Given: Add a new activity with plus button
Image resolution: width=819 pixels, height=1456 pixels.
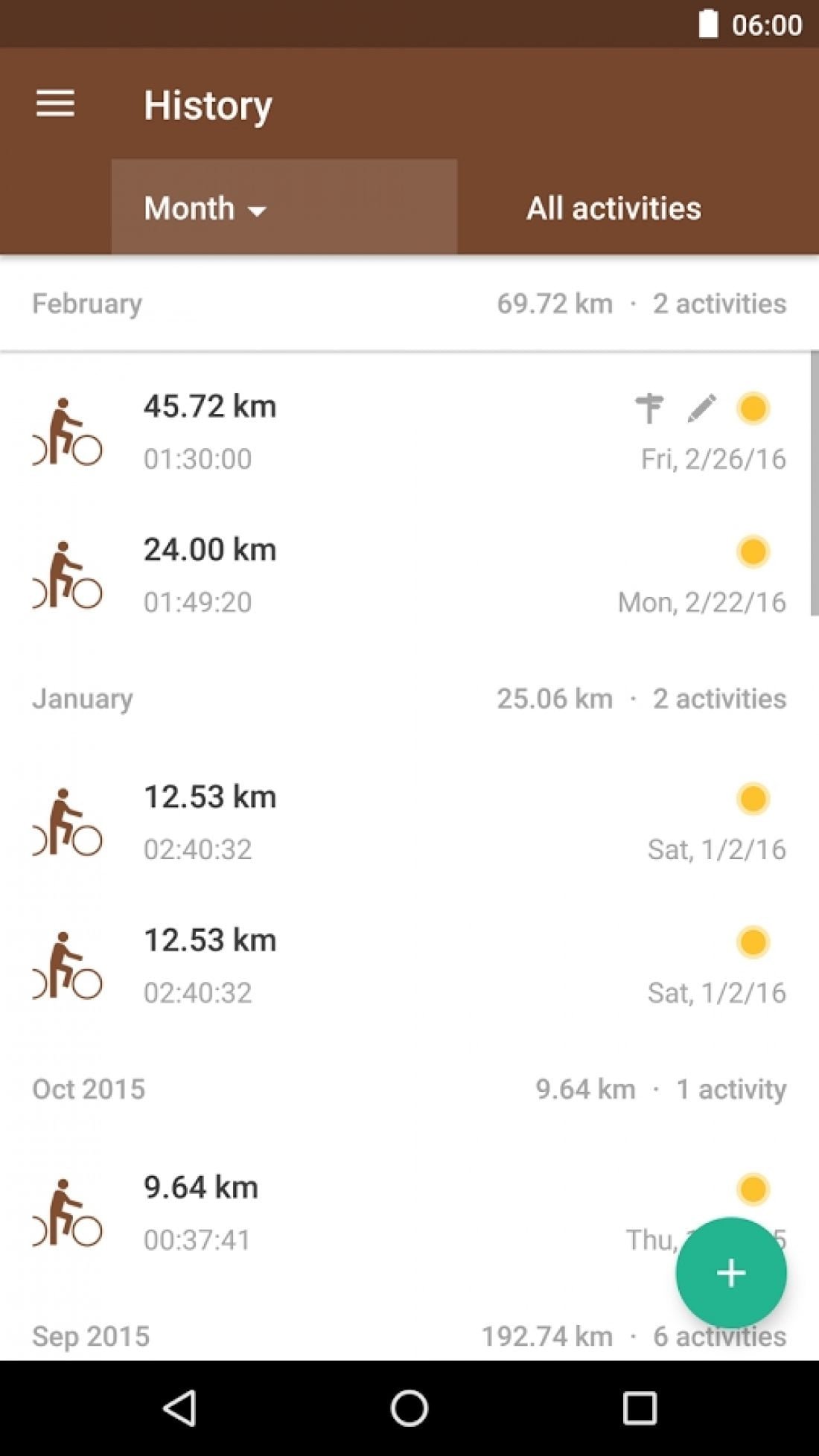Looking at the screenshot, I should 731,1273.
